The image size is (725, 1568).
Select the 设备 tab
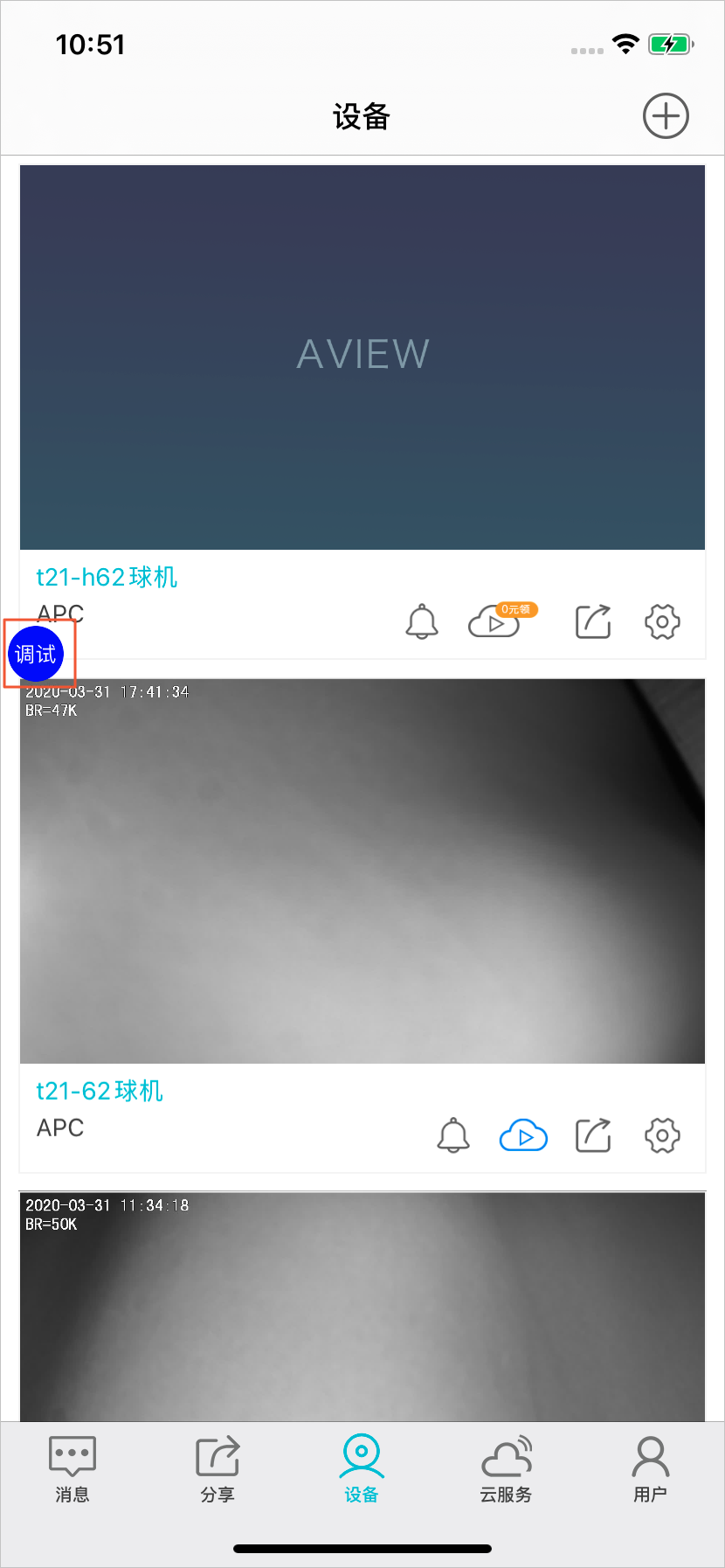(362, 1469)
